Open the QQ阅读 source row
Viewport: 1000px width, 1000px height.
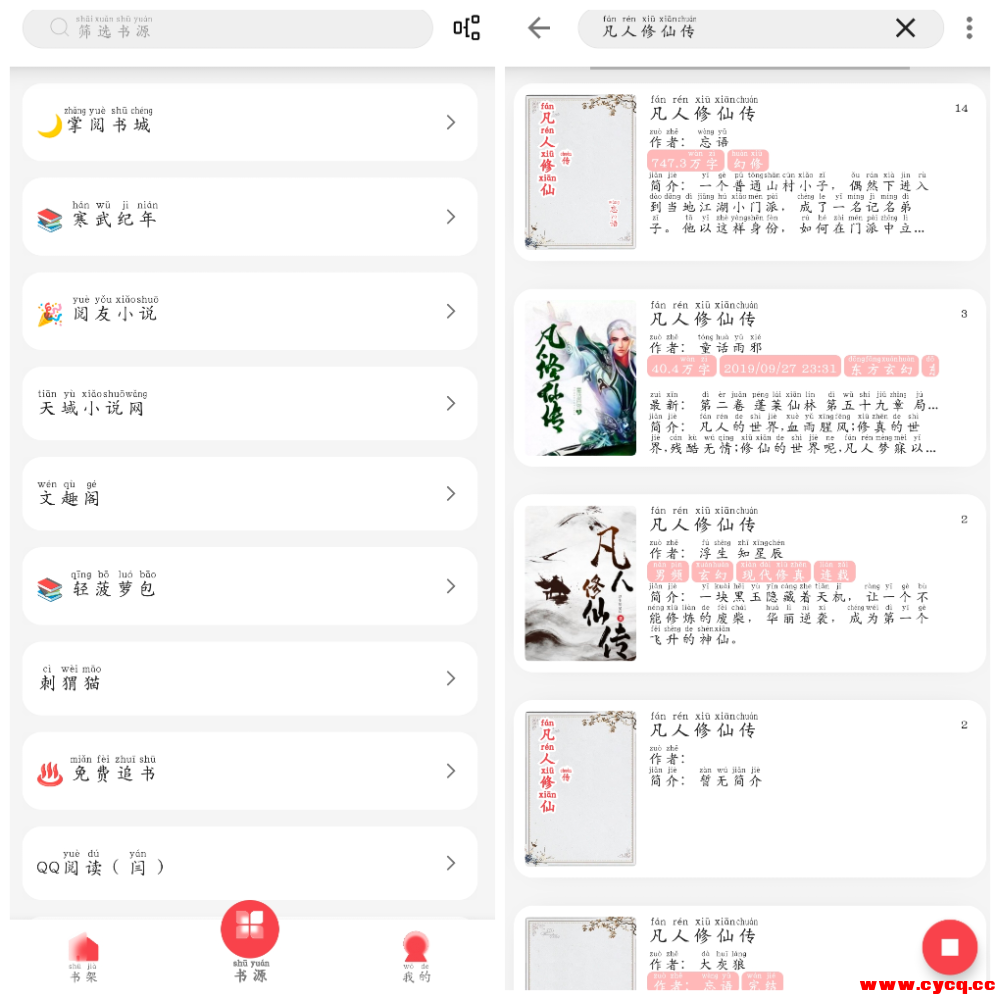coord(250,864)
